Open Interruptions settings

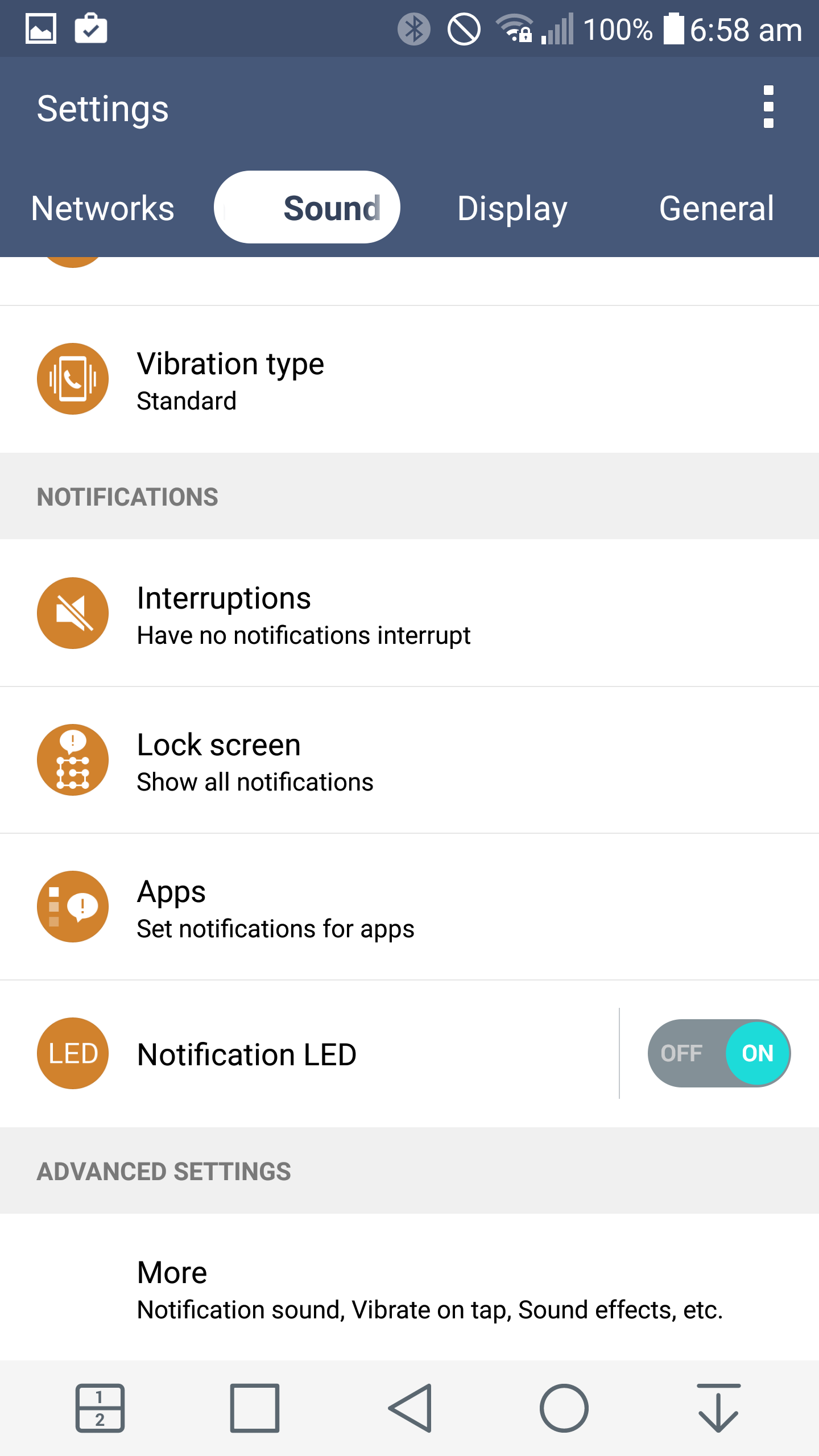pyautogui.click(x=409, y=614)
